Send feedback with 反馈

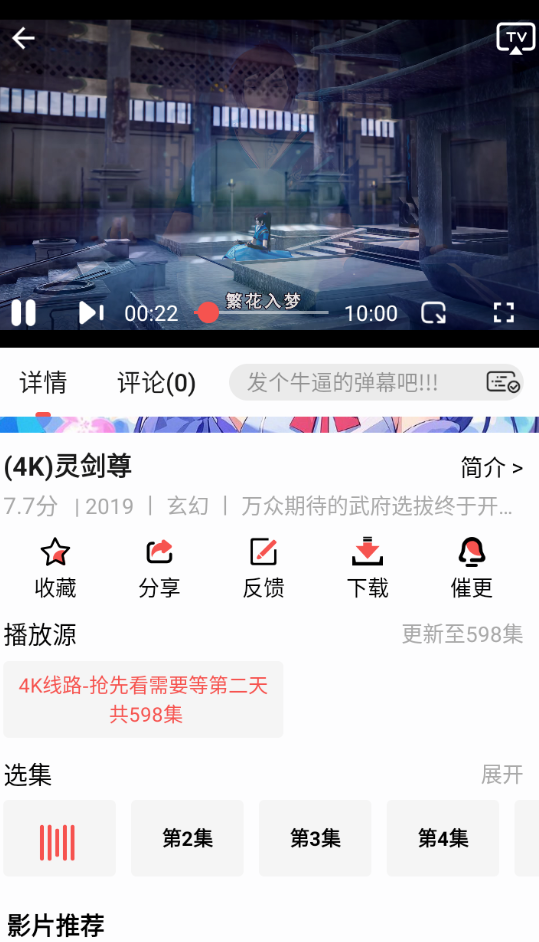pos(263,568)
